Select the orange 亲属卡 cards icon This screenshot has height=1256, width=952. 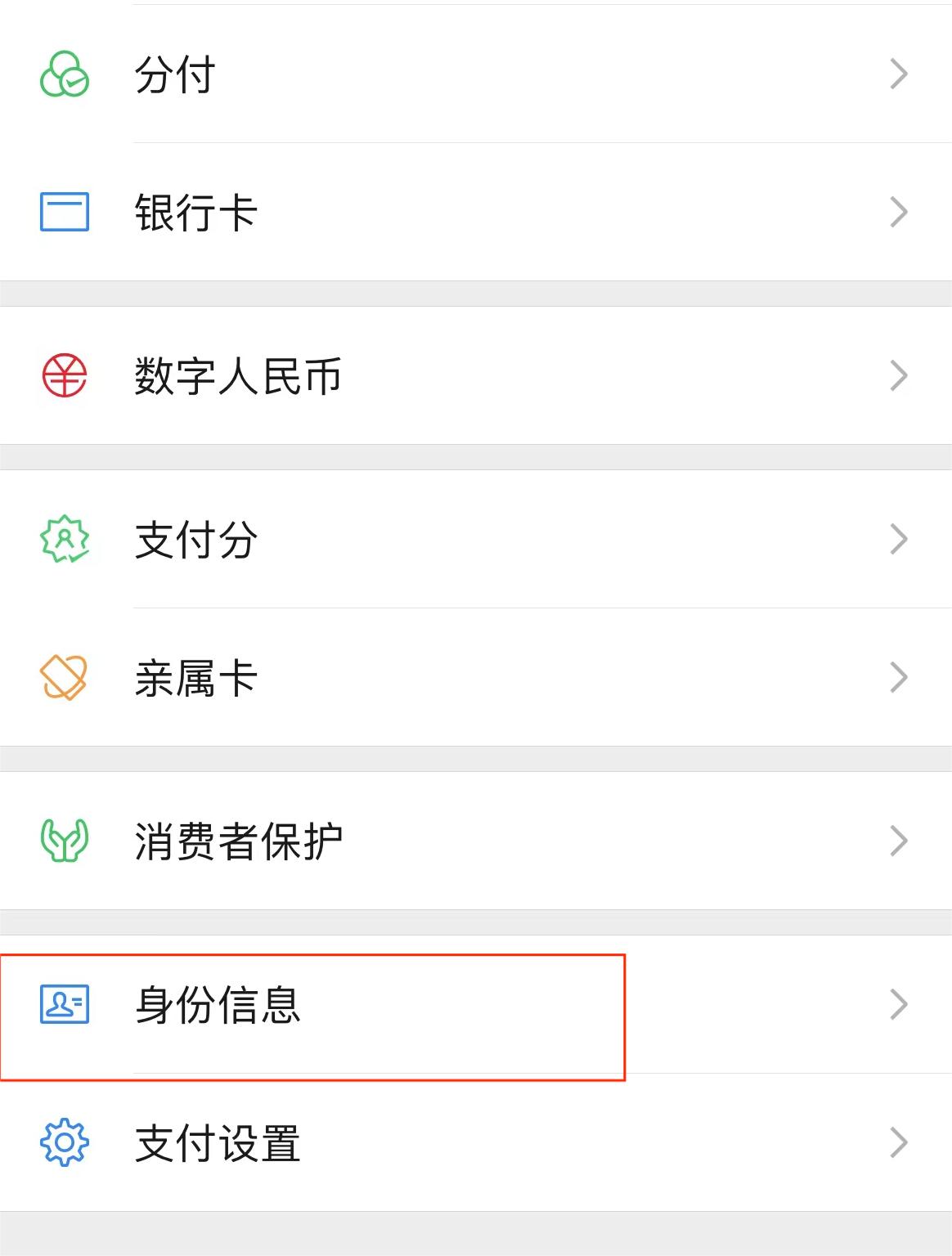pyautogui.click(x=64, y=676)
